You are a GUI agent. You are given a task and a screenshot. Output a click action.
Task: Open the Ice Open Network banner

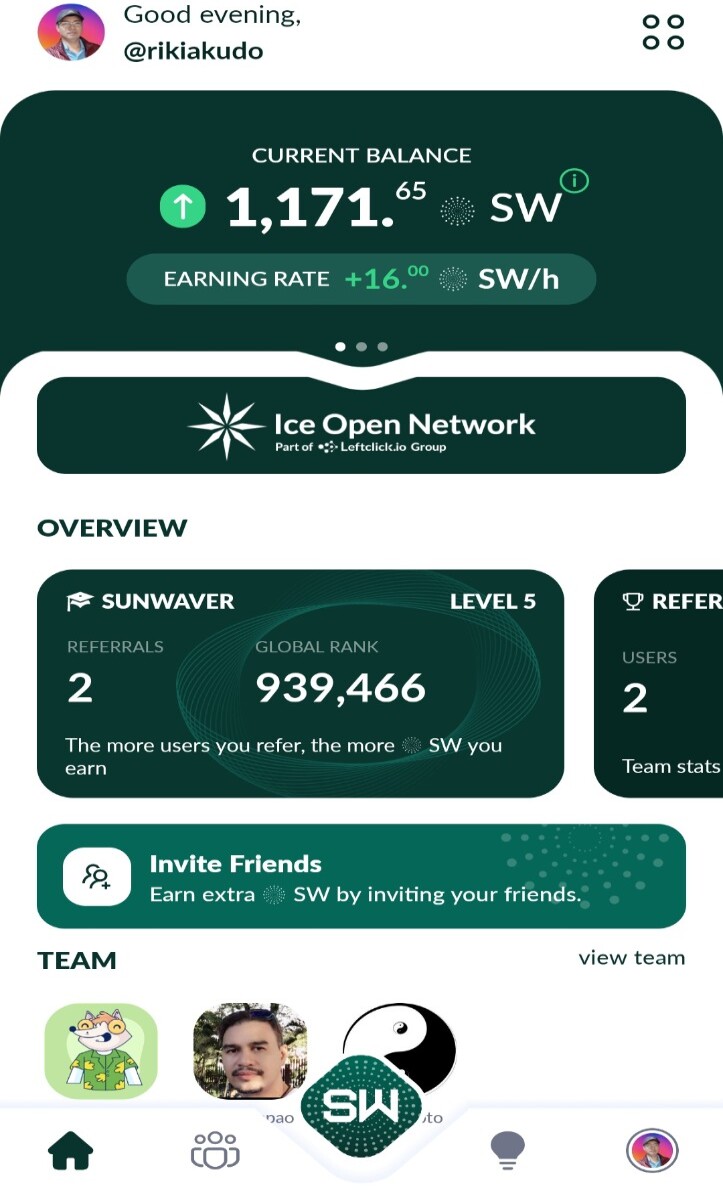pyautogui.click(x=361, y=425)
